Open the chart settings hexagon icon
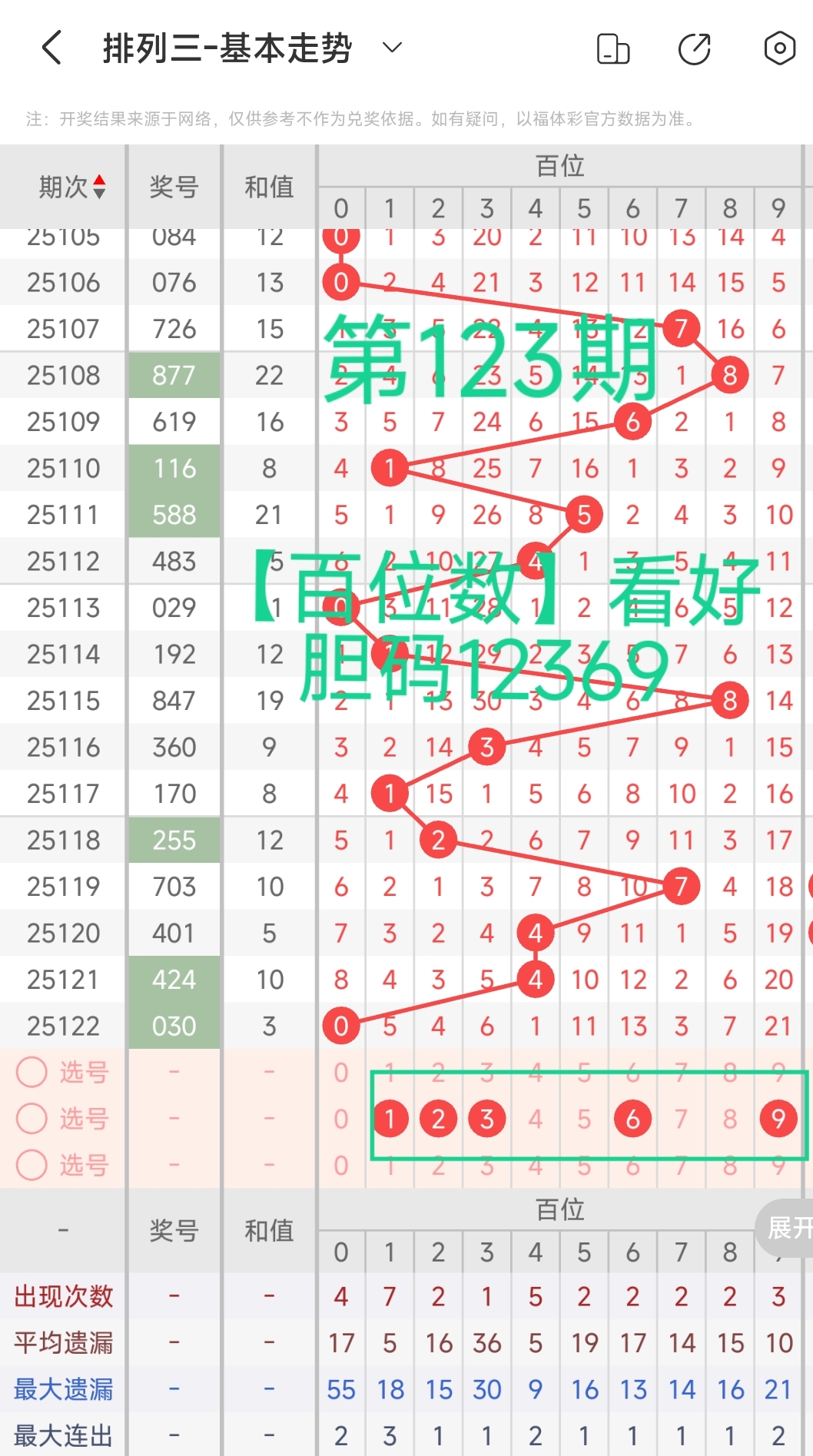The image size is (813, 1456). (778, 48)
